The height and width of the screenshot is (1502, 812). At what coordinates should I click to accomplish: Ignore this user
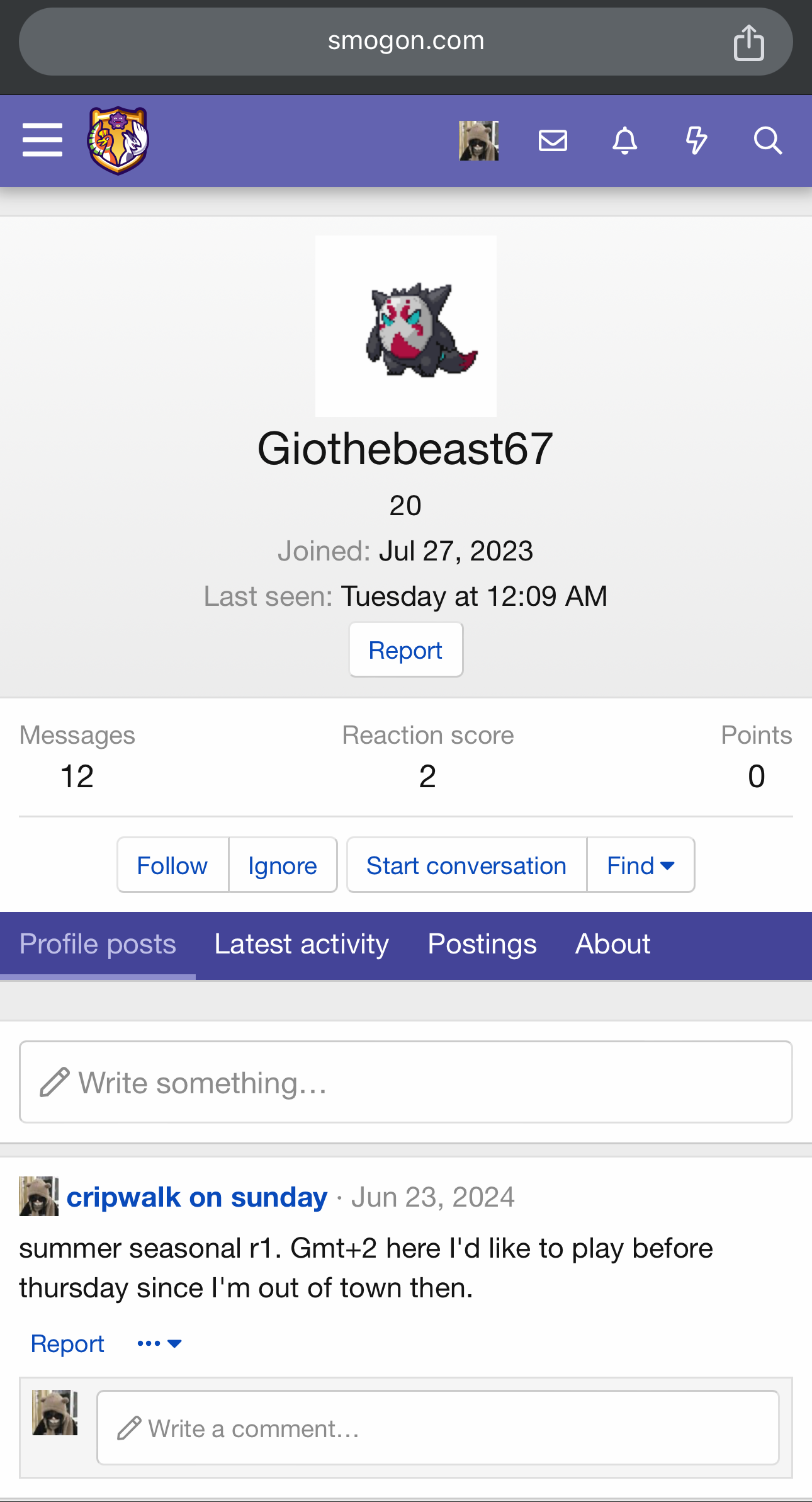pyautogui.click(x=283, y=865)
